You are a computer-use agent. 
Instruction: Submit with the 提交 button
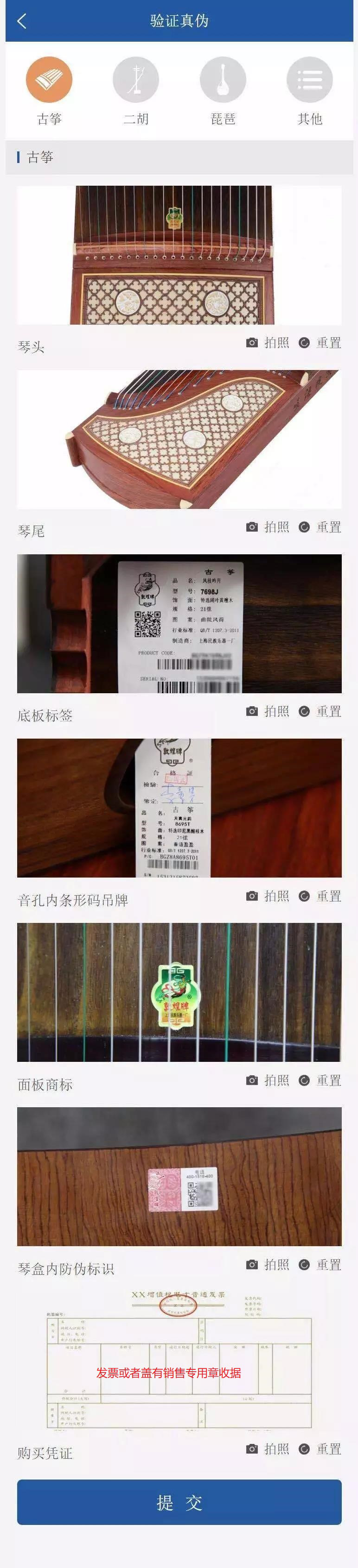tap(179, 1502)
